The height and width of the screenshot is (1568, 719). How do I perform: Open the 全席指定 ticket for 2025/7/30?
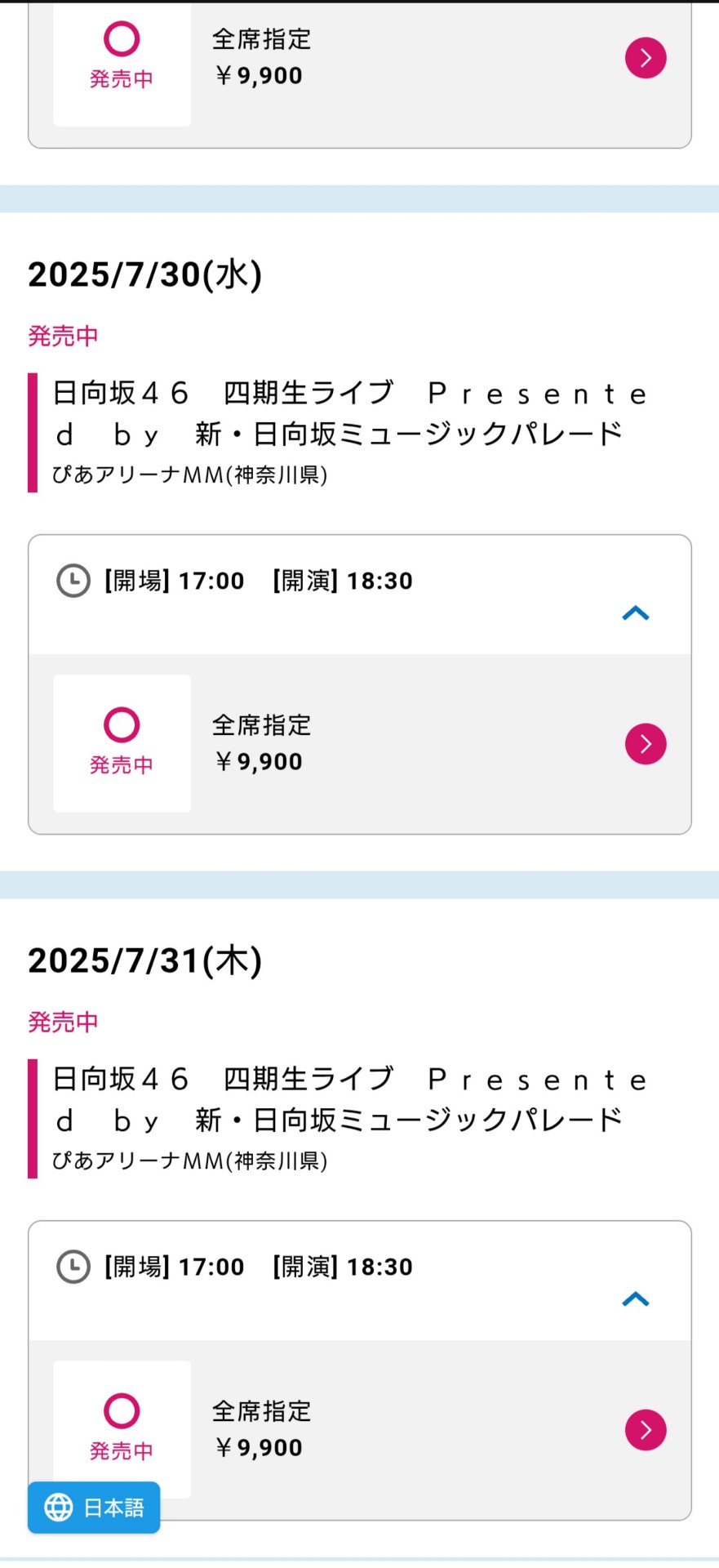646,744
